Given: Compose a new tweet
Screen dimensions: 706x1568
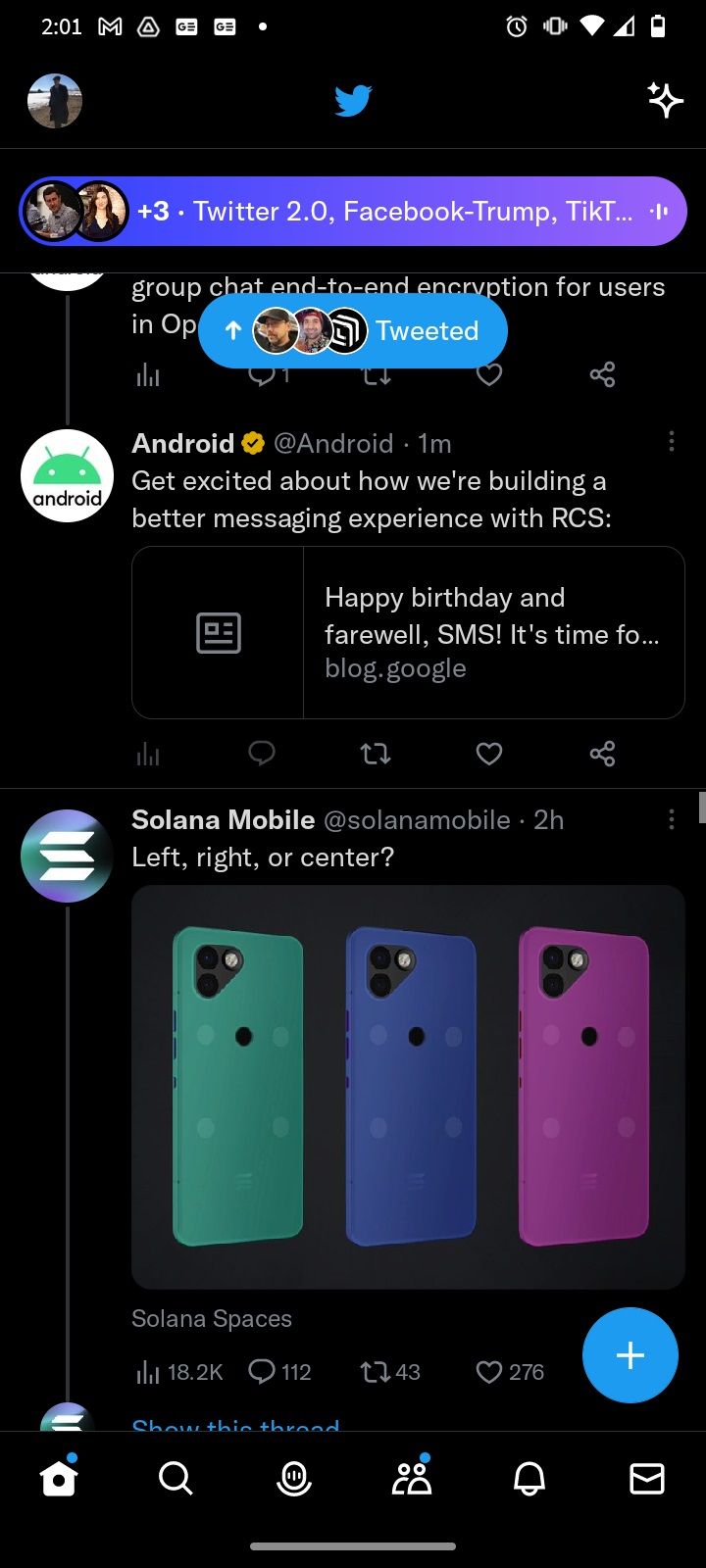Looking at the screenshot, I should click(x=630, y=1355).
